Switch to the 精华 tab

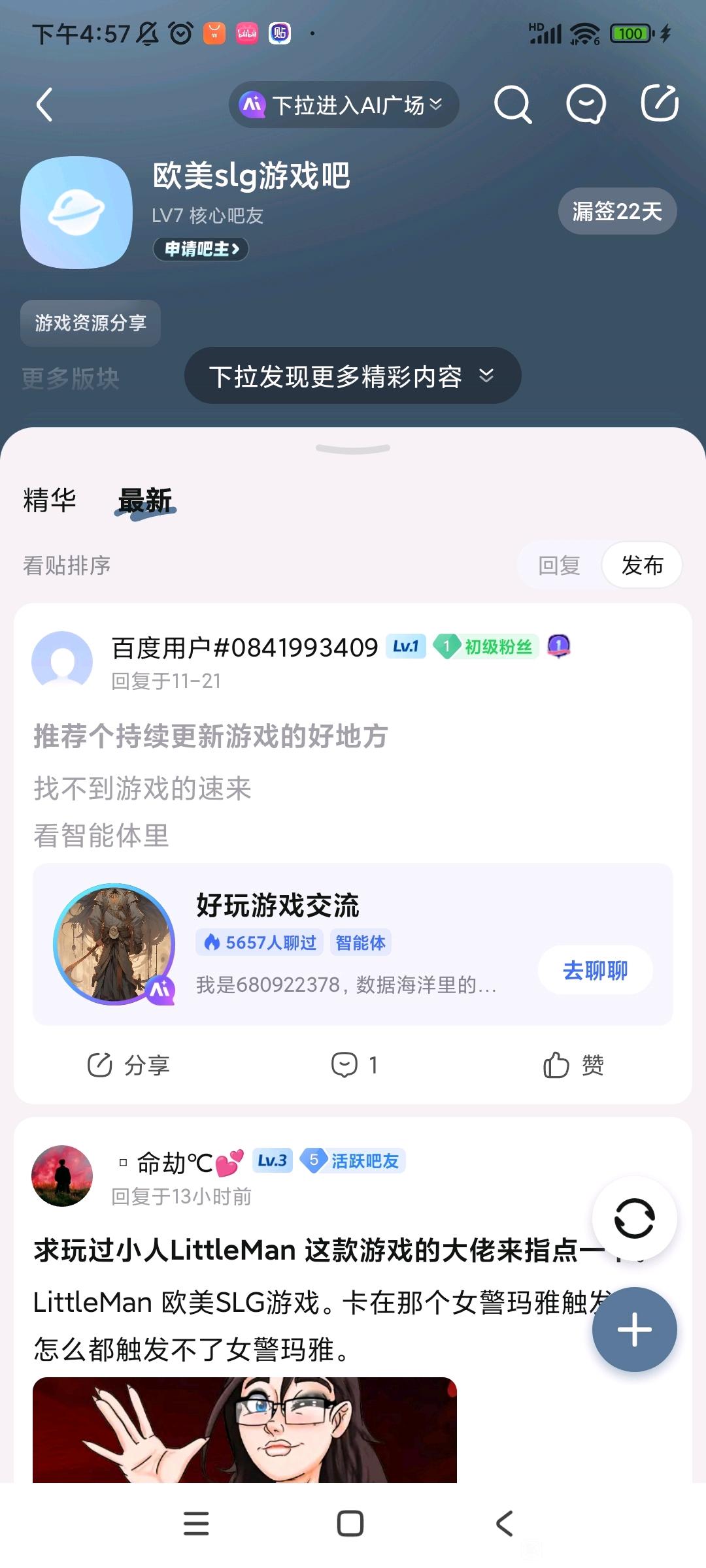tap(50, 500)
